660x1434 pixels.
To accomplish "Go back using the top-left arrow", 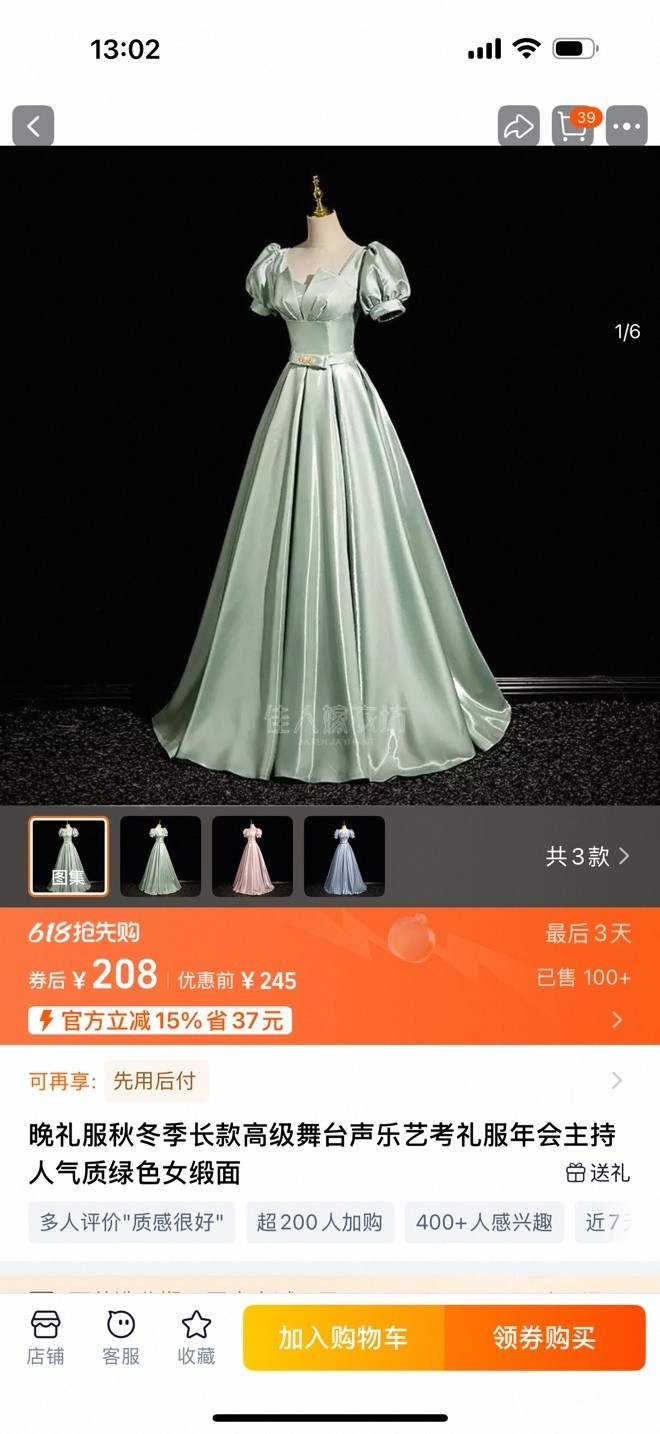I will 33,127.
